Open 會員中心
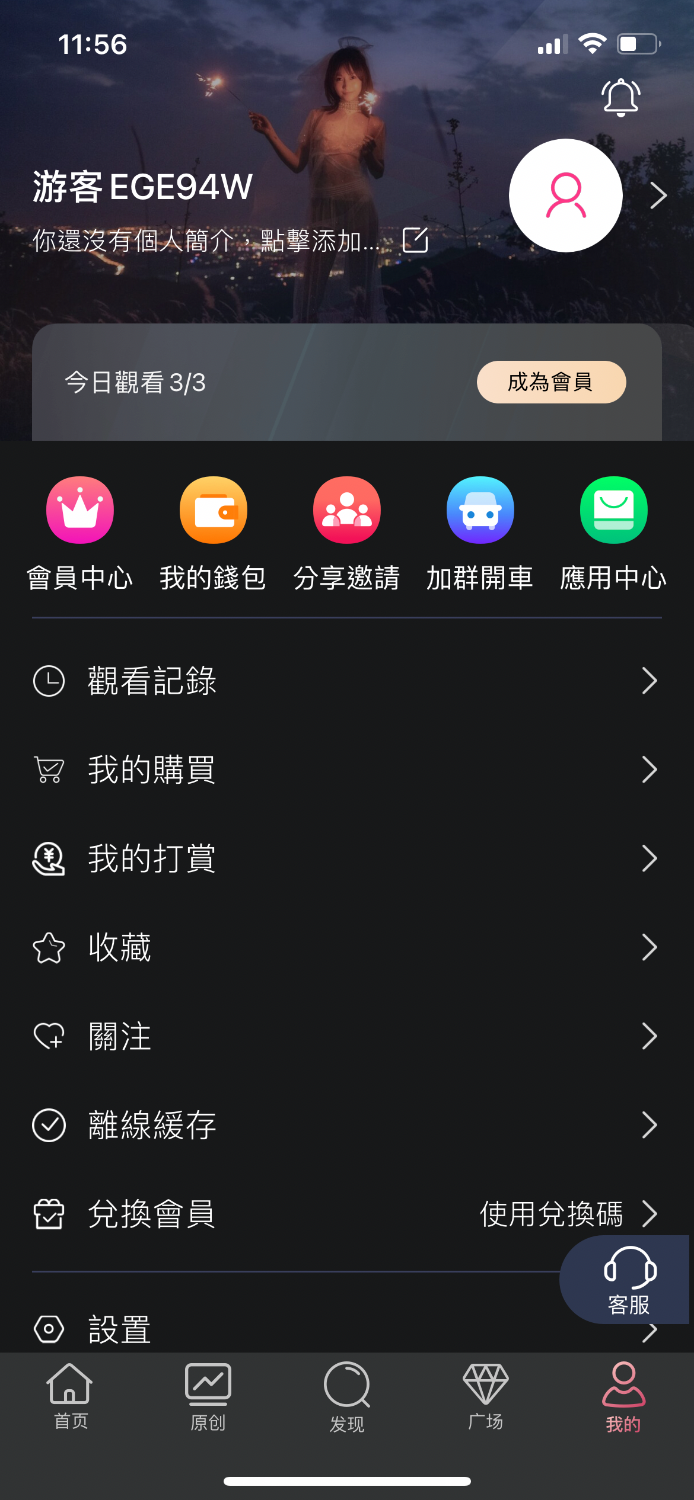Screen dimensions: 694x1500 (x=79, y=534)
